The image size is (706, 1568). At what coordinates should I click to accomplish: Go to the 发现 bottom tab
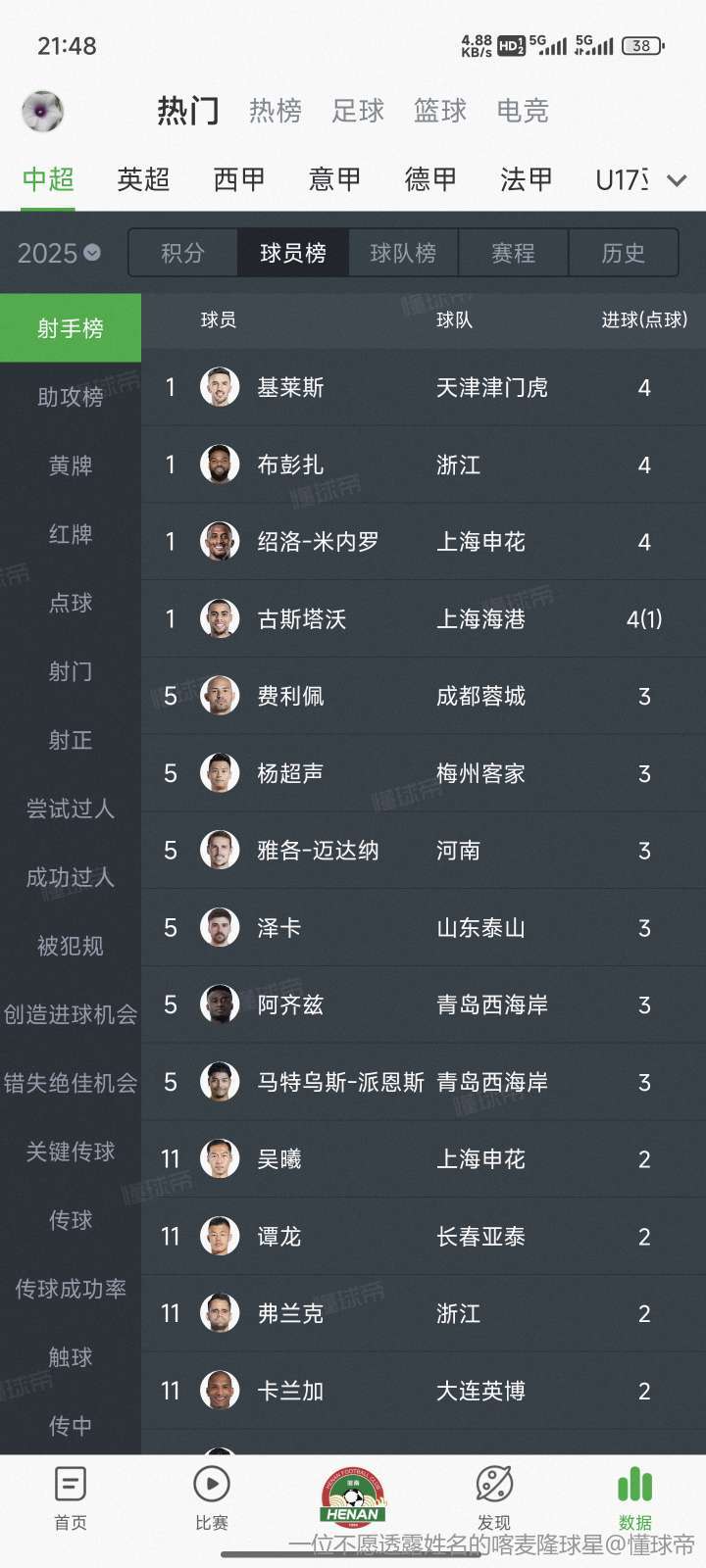(x=494, y=1498)
